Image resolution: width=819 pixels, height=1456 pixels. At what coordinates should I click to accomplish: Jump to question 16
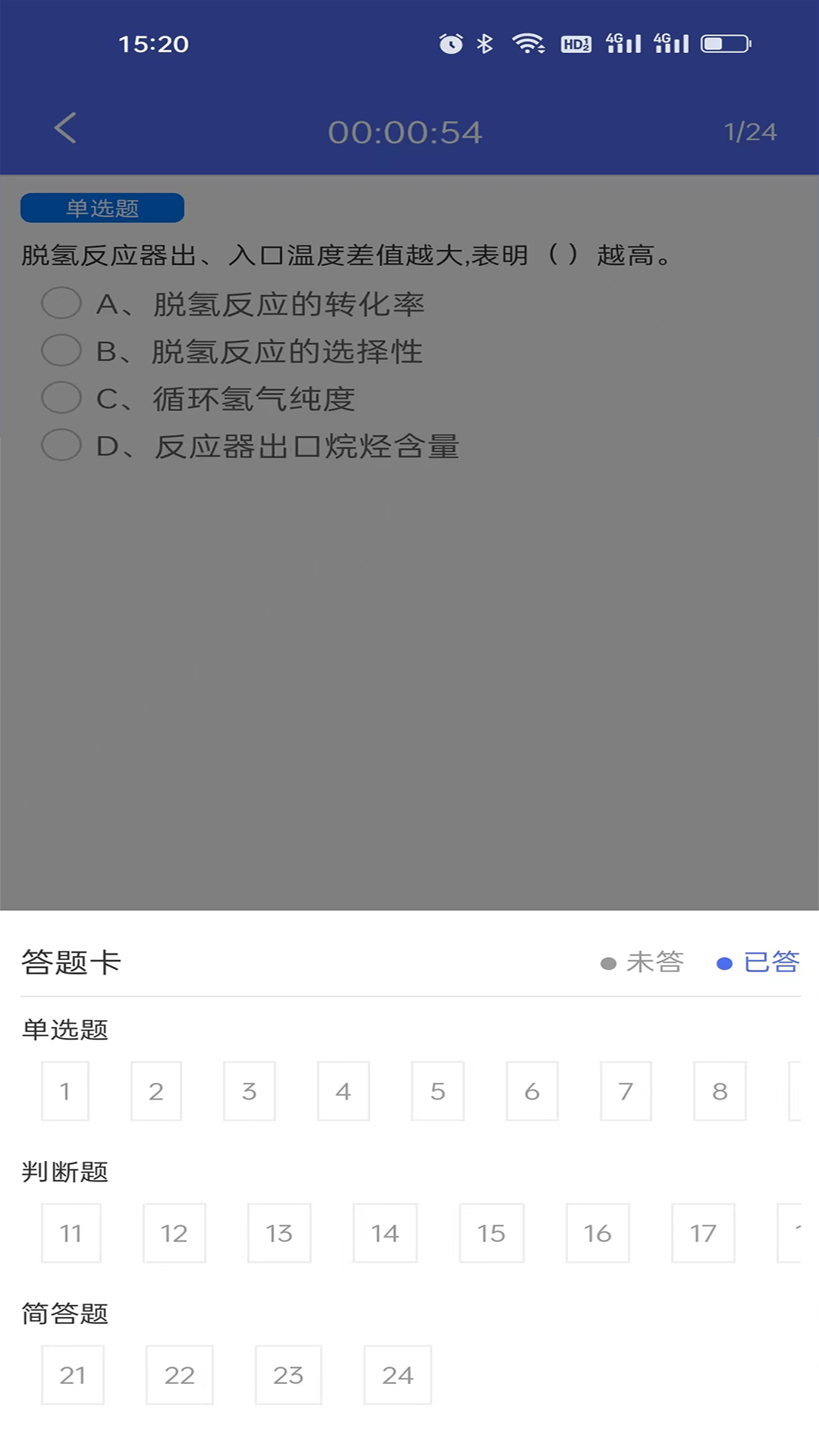point(598,1233)
